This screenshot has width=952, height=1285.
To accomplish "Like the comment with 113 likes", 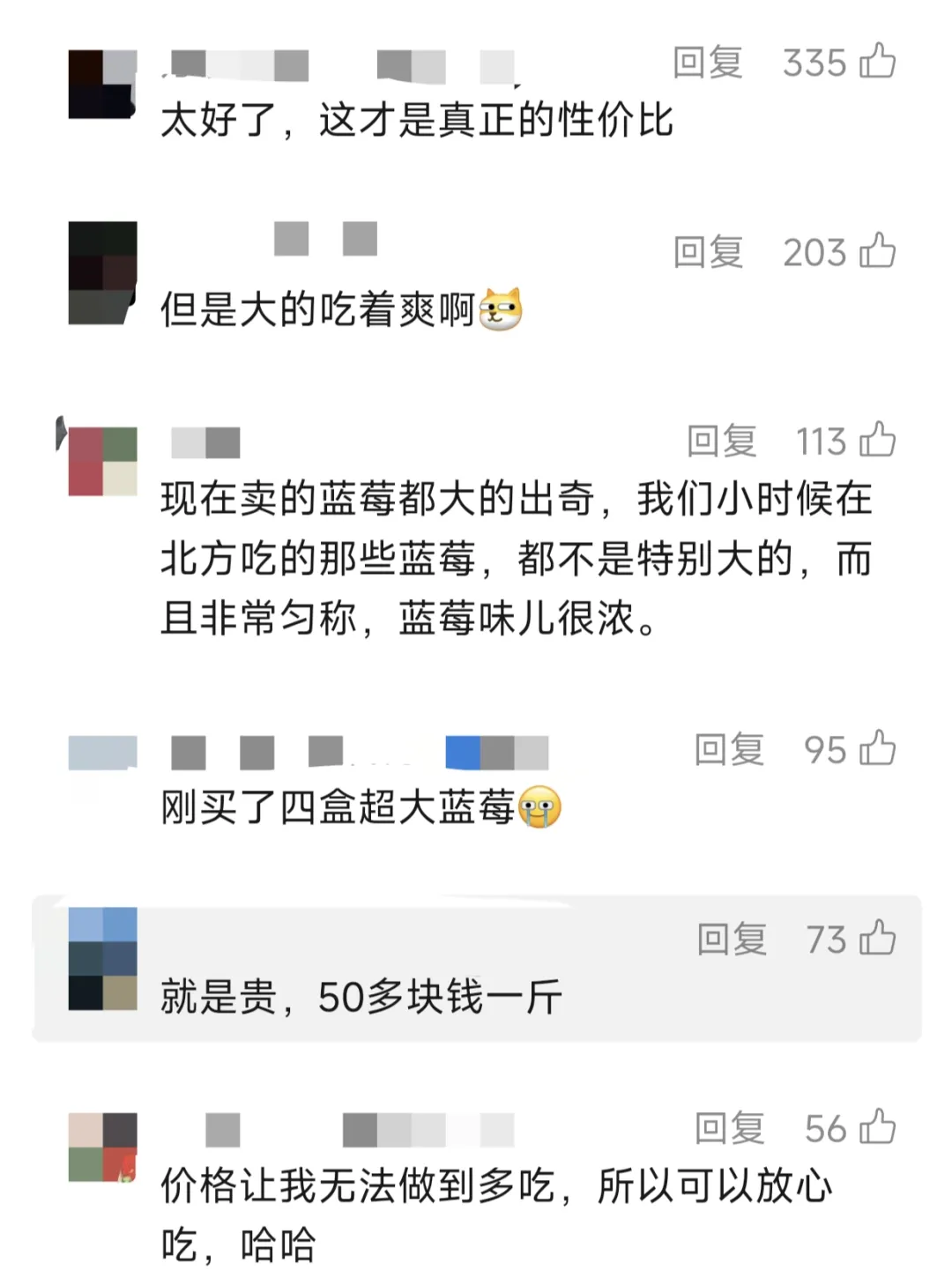I will point(877,440).
